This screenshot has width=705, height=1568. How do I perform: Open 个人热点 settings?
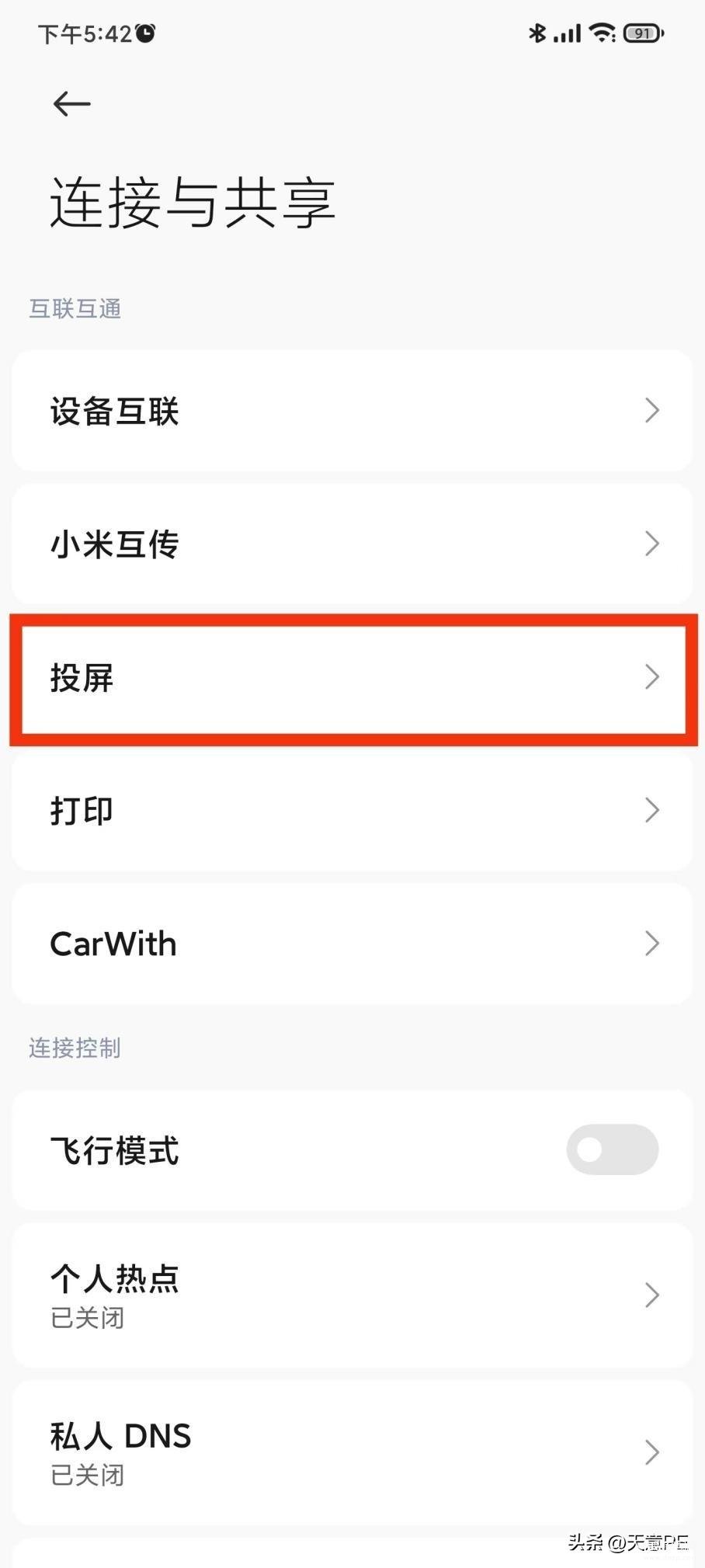pos(352,1295)
